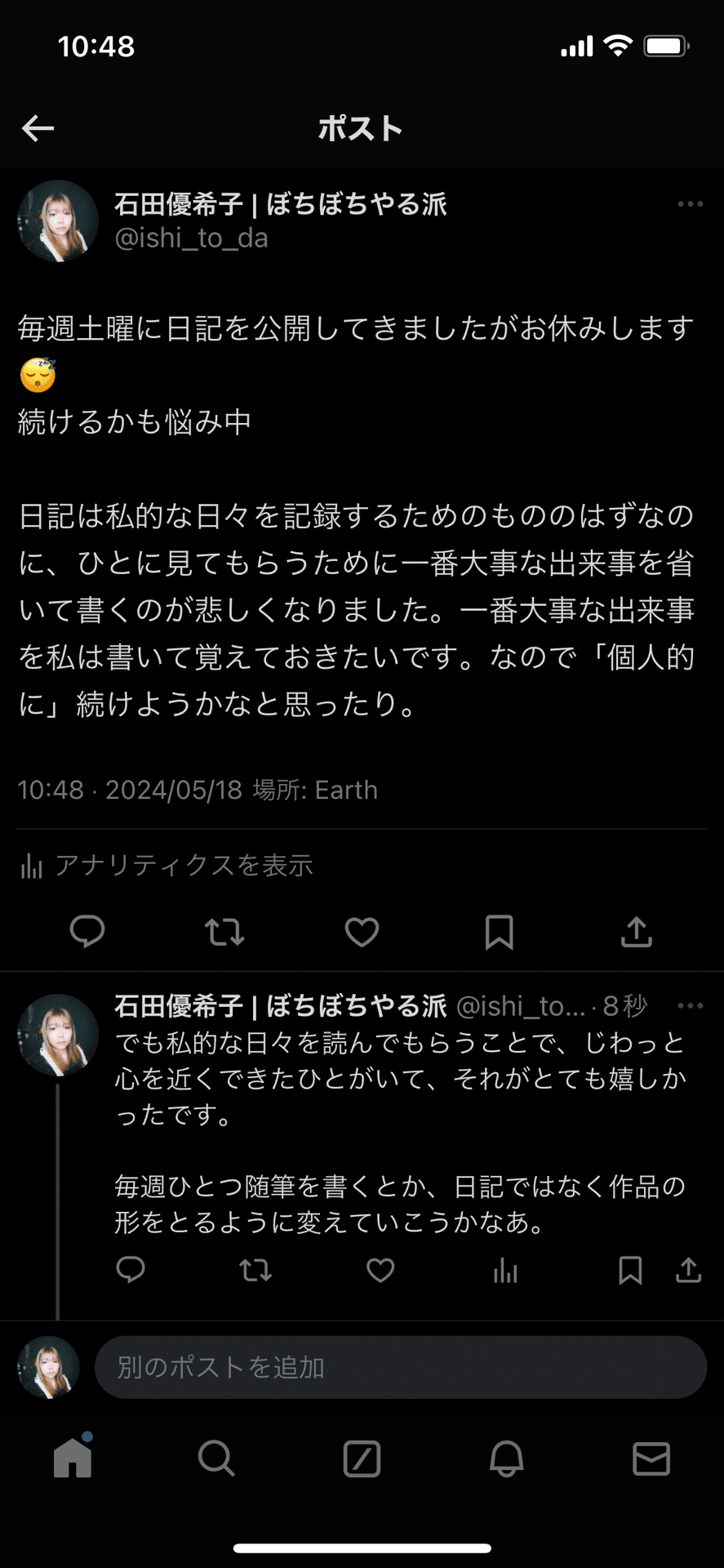Bookmark the main post
Viewport: 724px width, 1568px height.
499,932
